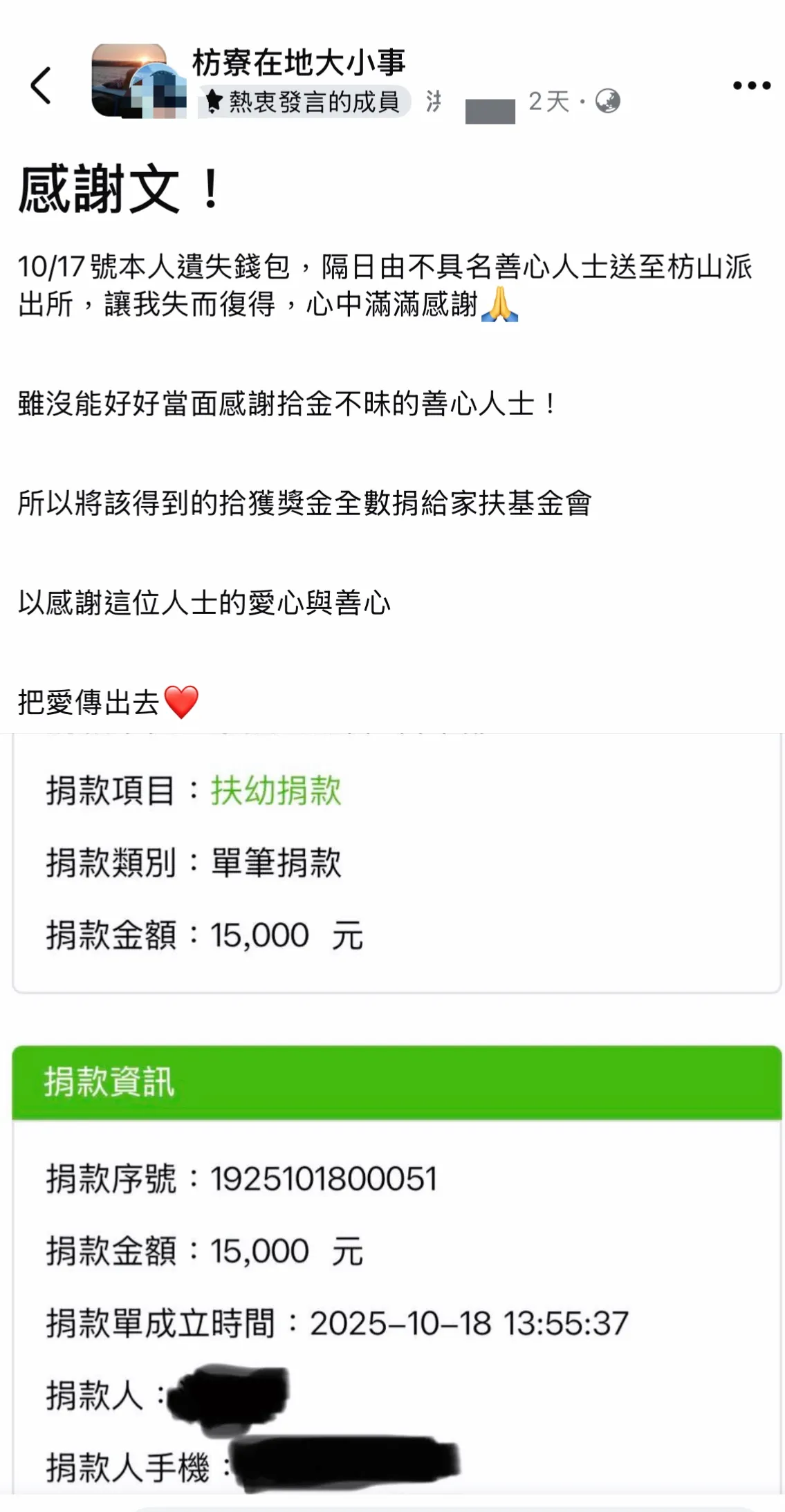Select the 熱衷發言的成員 member badge
This screenshot has width=785, height=1512.
point(311,100)
